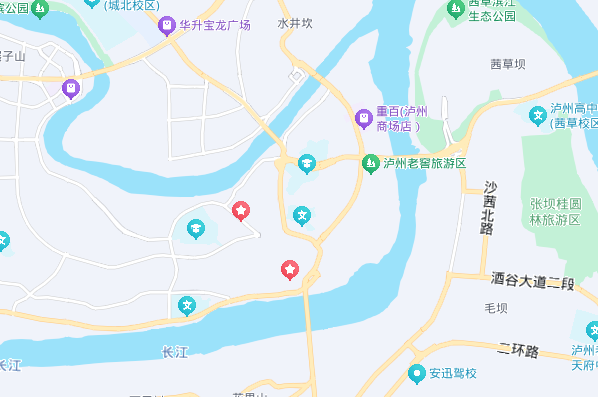Open the 安迅驾校 location pin
The image size is (598, 397).
click(417, 373)
